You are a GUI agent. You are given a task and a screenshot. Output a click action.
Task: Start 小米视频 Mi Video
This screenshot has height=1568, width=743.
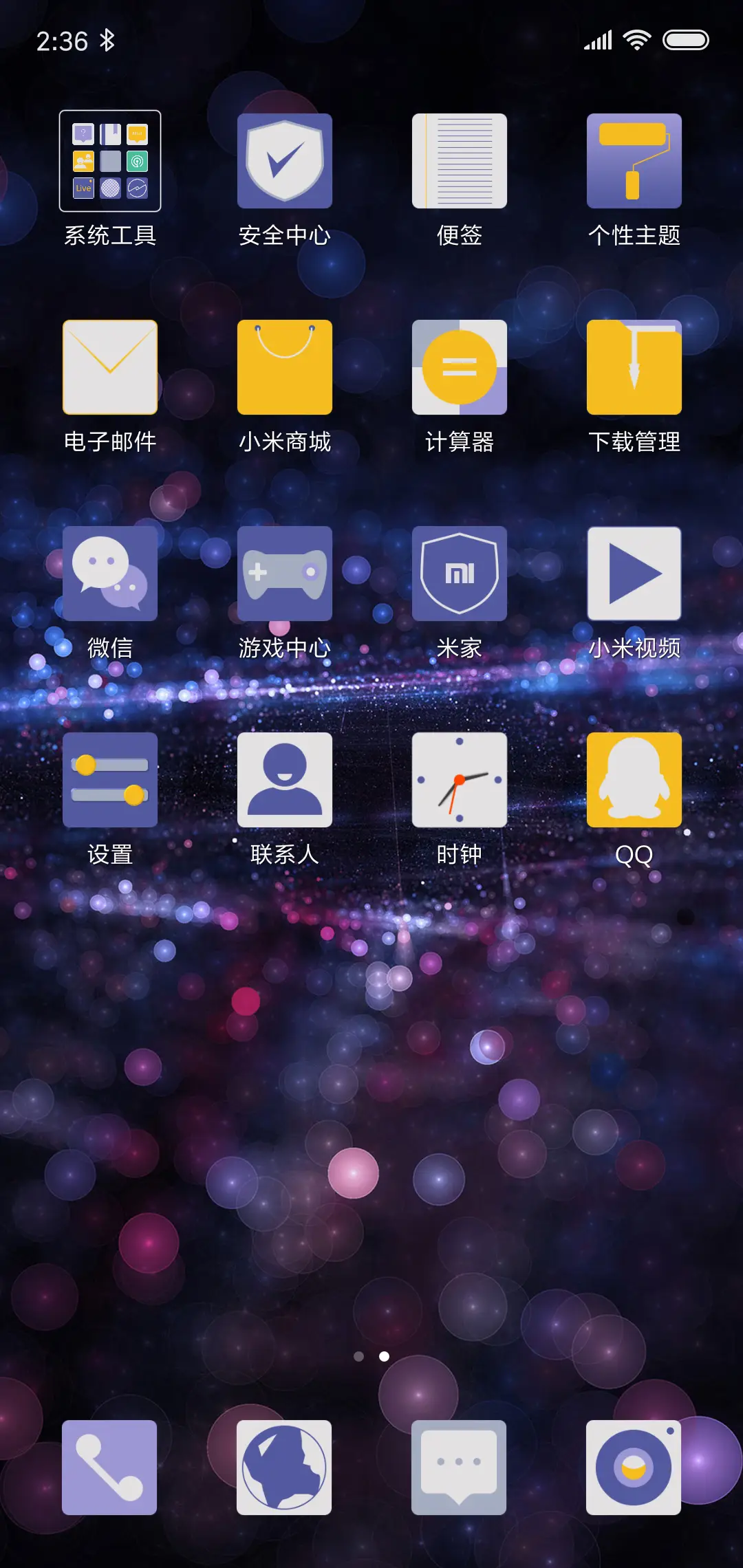633,574
